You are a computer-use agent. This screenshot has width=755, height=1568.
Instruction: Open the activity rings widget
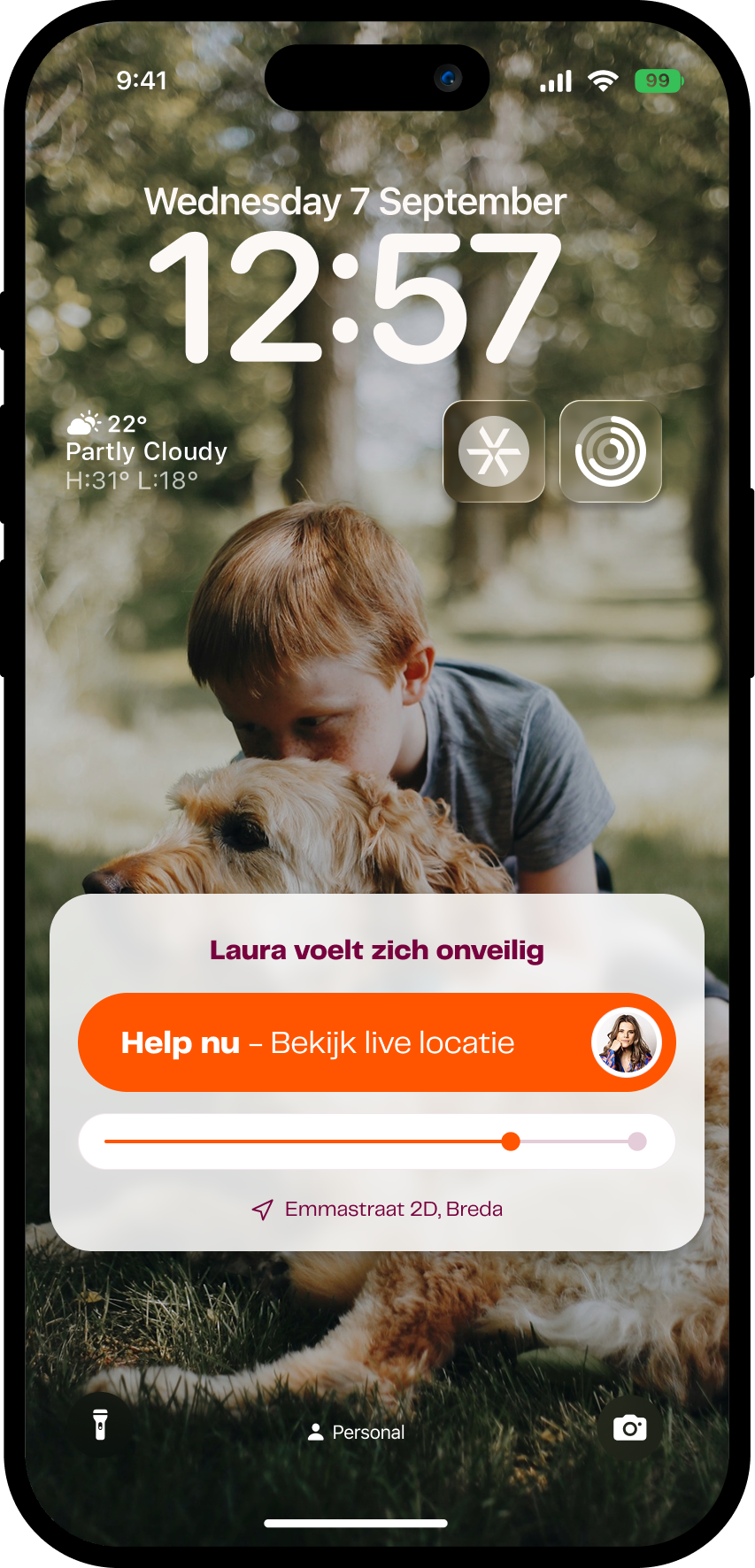tap(610, 451)
